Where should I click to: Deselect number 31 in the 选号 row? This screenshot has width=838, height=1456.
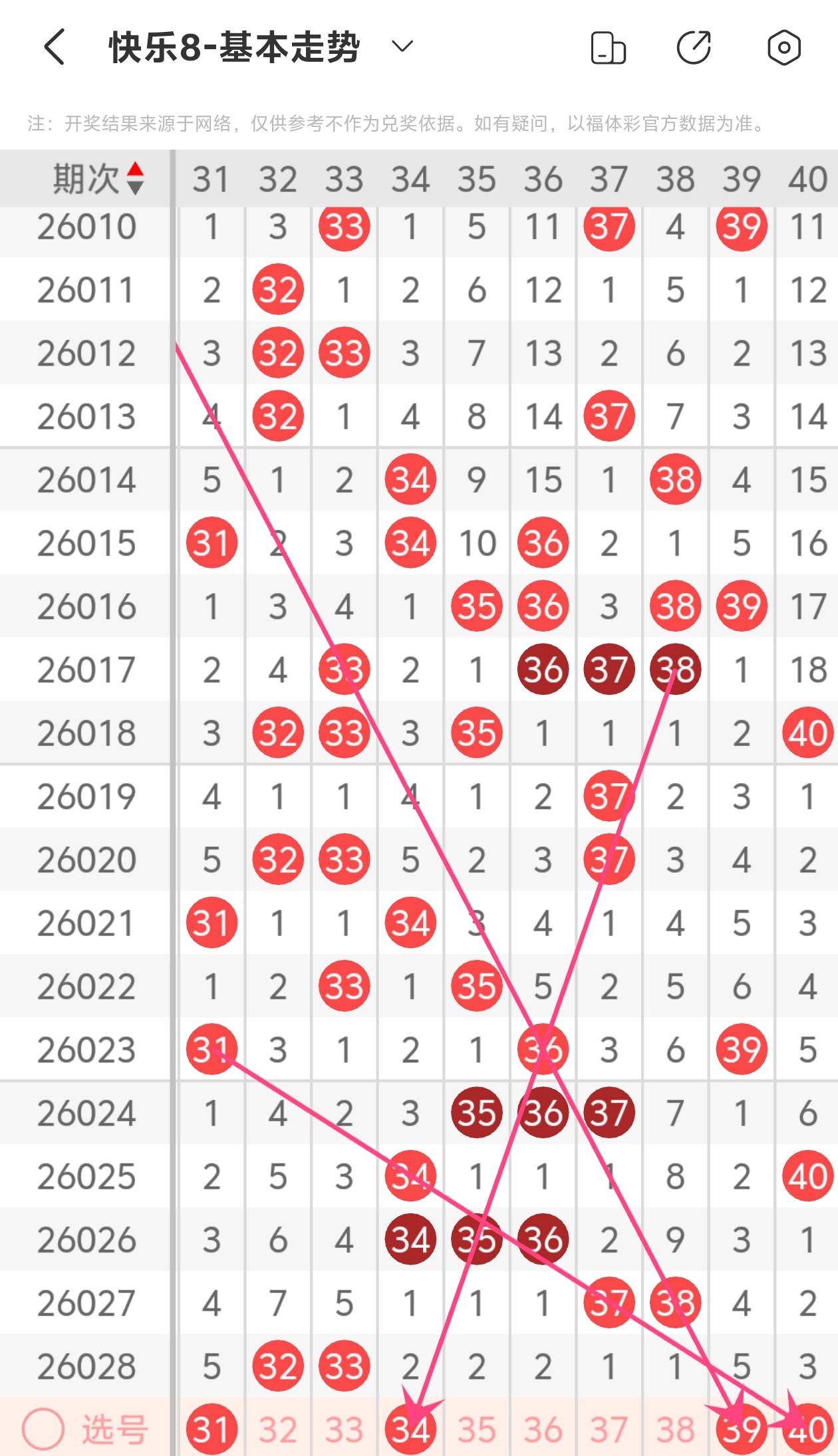(x=211, y=1429)
